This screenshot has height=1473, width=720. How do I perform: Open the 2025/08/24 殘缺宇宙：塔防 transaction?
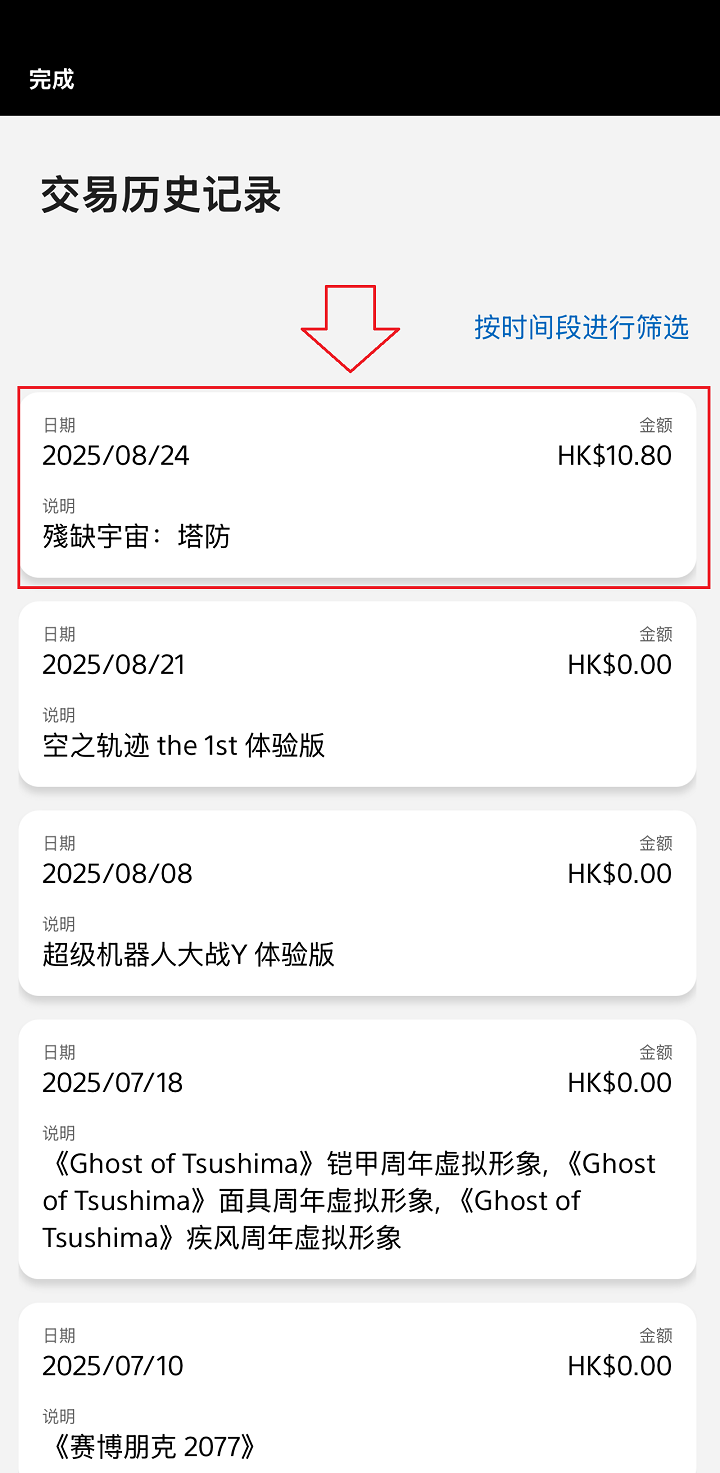(357, 485)
